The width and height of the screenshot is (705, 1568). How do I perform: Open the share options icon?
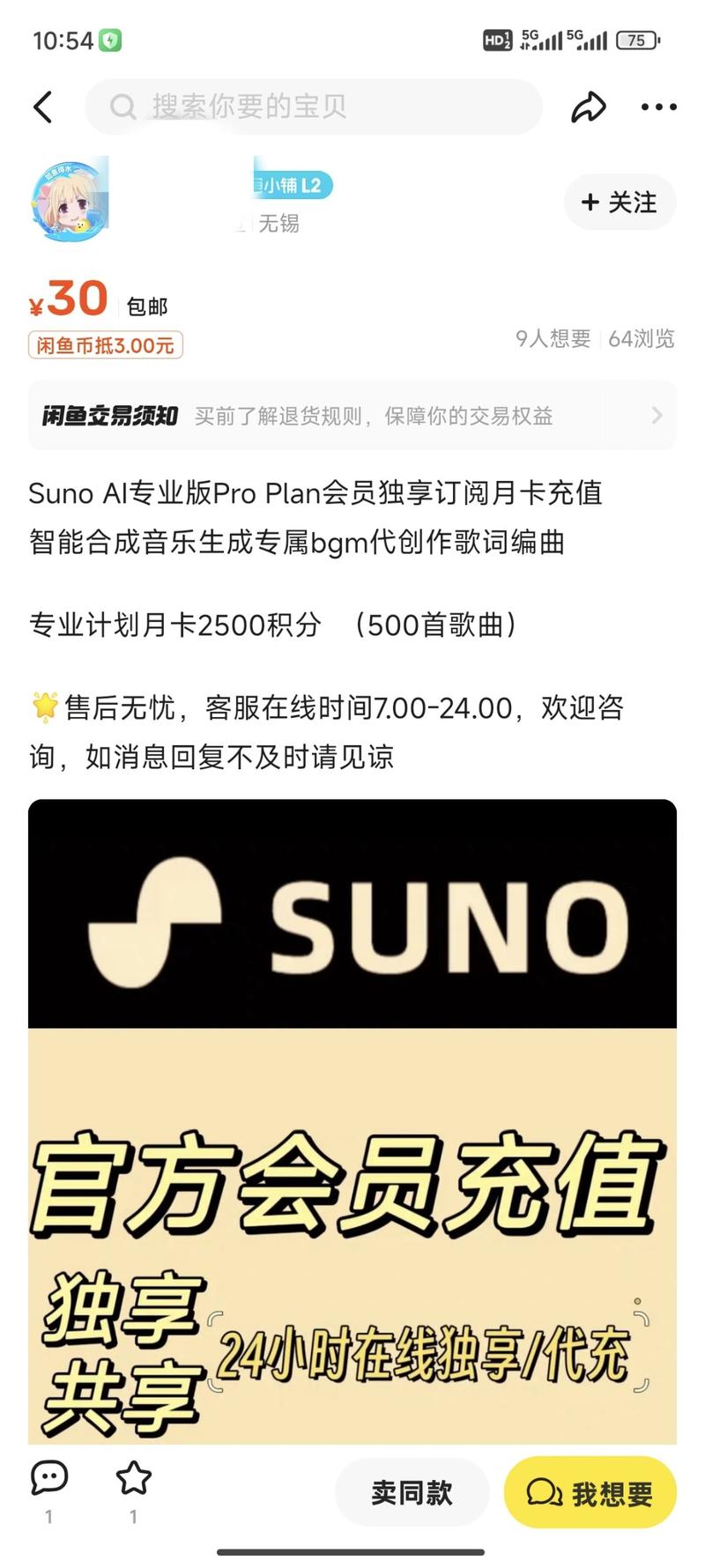[589, 106]
